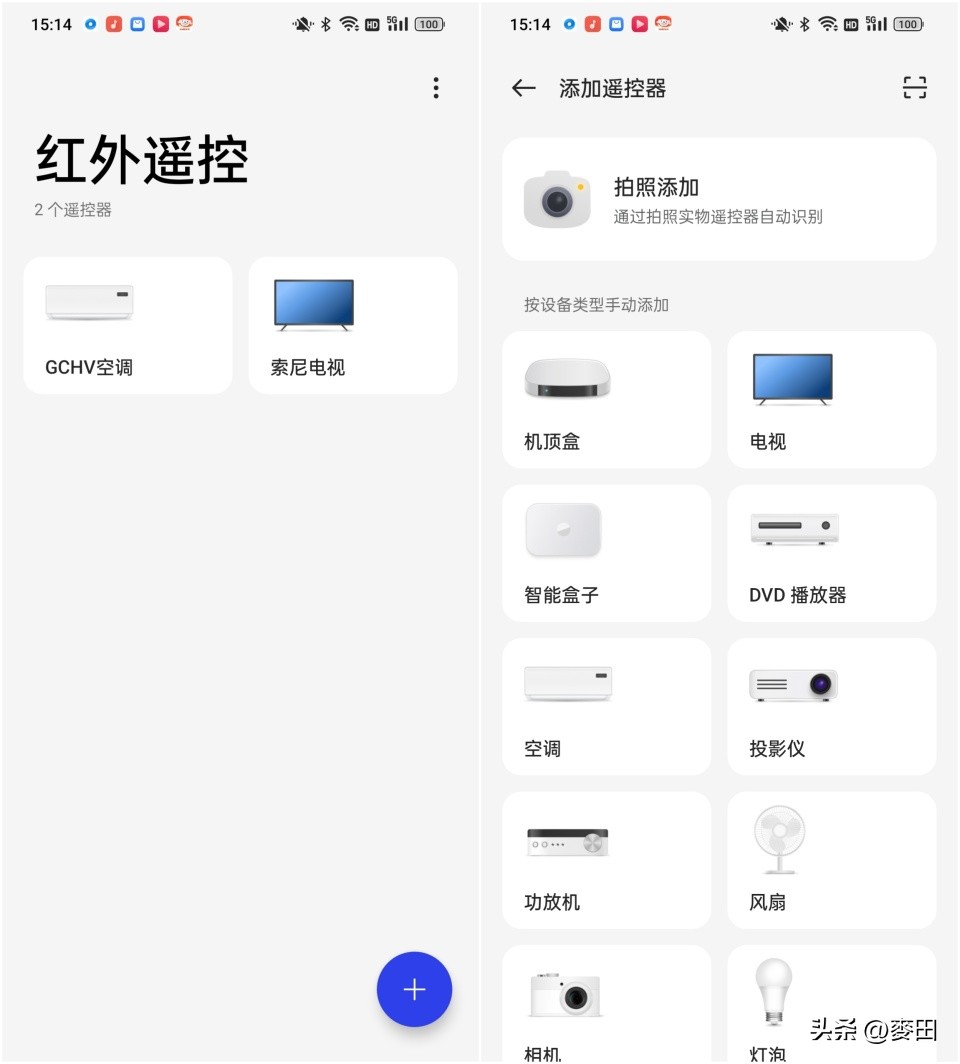The height and width of the screenshot is (1064, 960).
Task: Tap the back arrow on 添加遥控器 screen
Action: [x=523, y=88]
